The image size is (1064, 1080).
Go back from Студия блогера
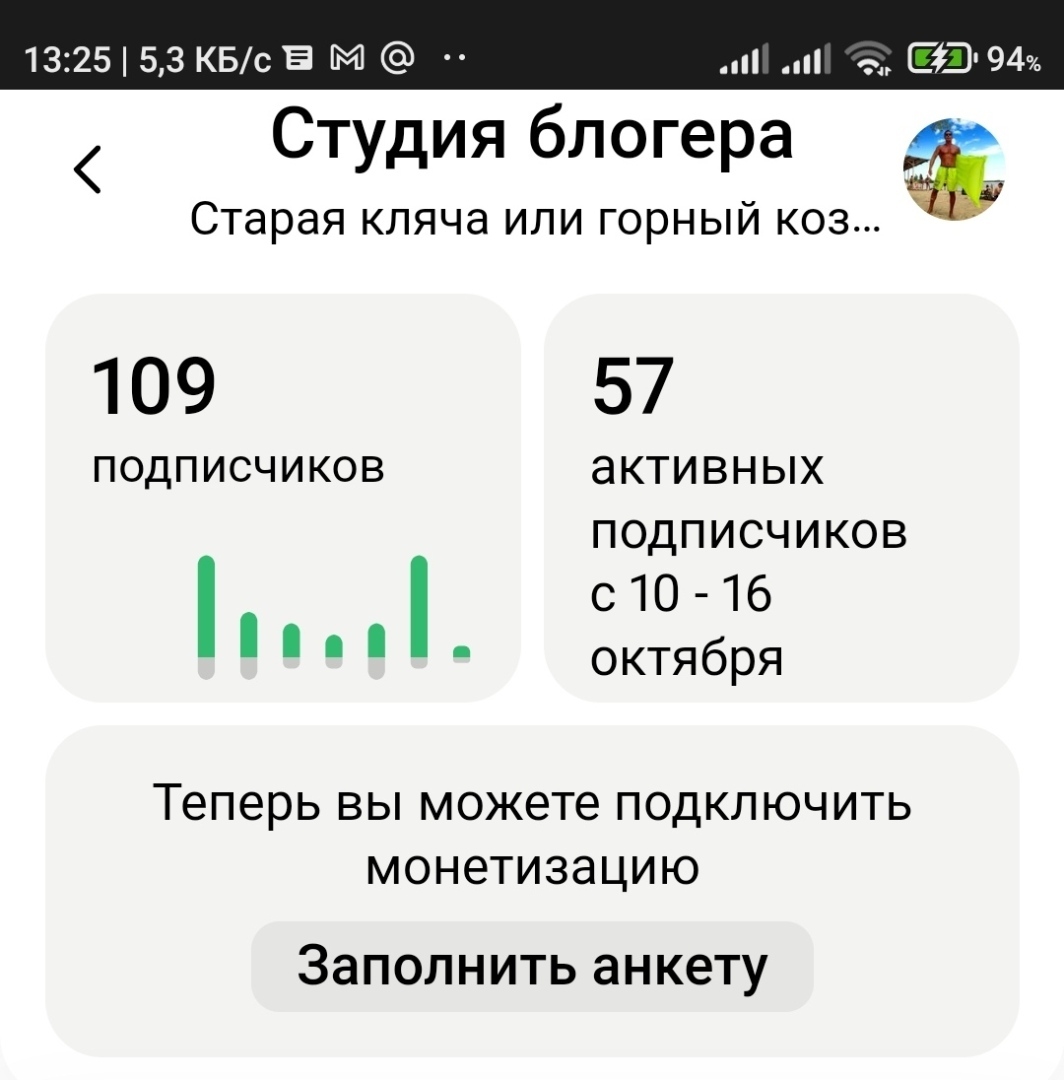click(88, 169)
